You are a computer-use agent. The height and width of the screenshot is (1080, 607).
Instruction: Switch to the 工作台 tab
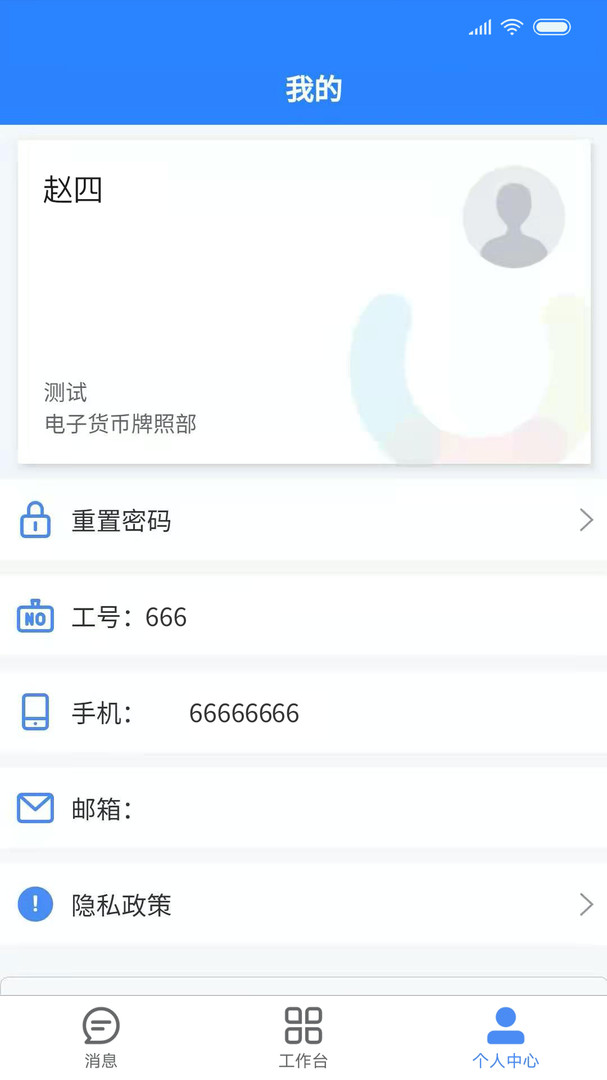[303, 1037]
